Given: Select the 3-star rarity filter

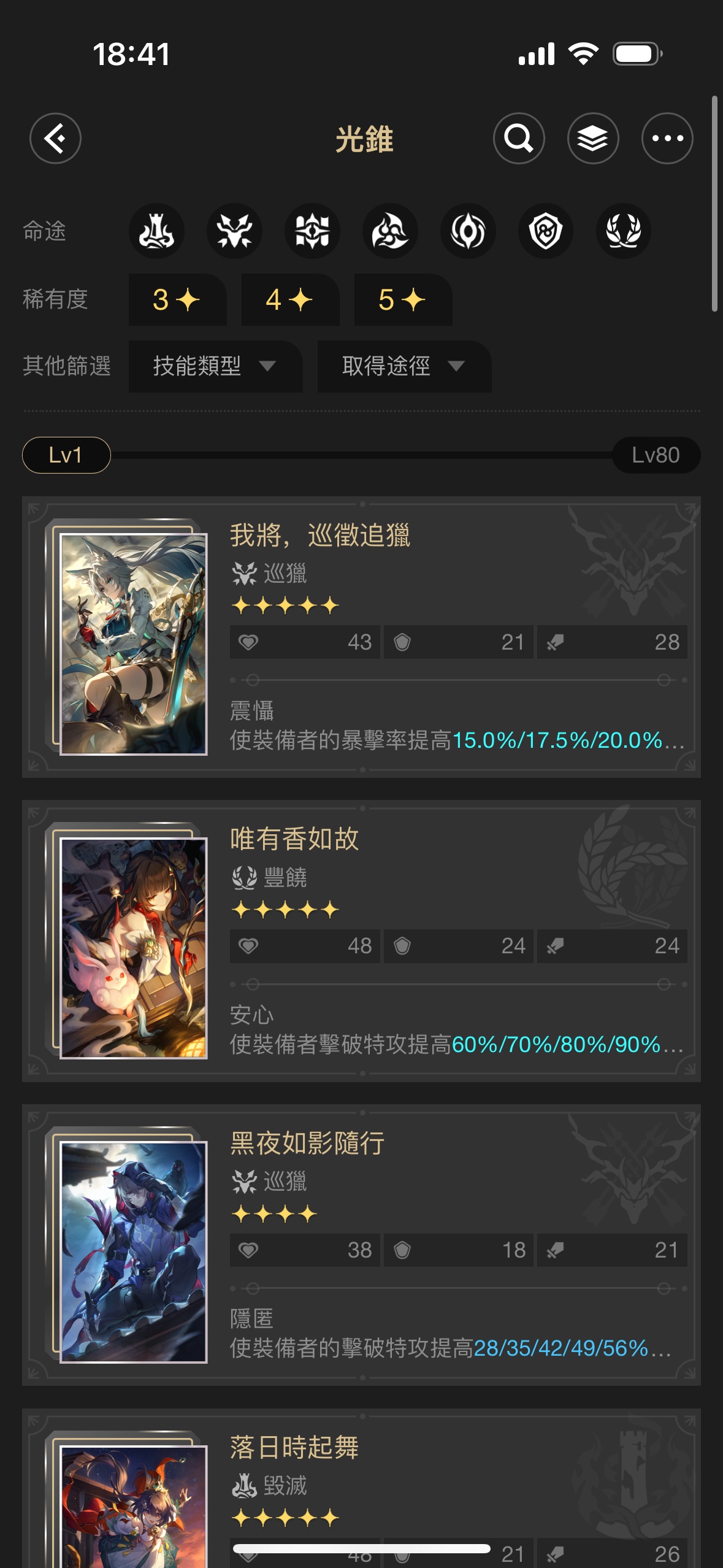Looking at the screenshot, I should [x=177, y=300].
